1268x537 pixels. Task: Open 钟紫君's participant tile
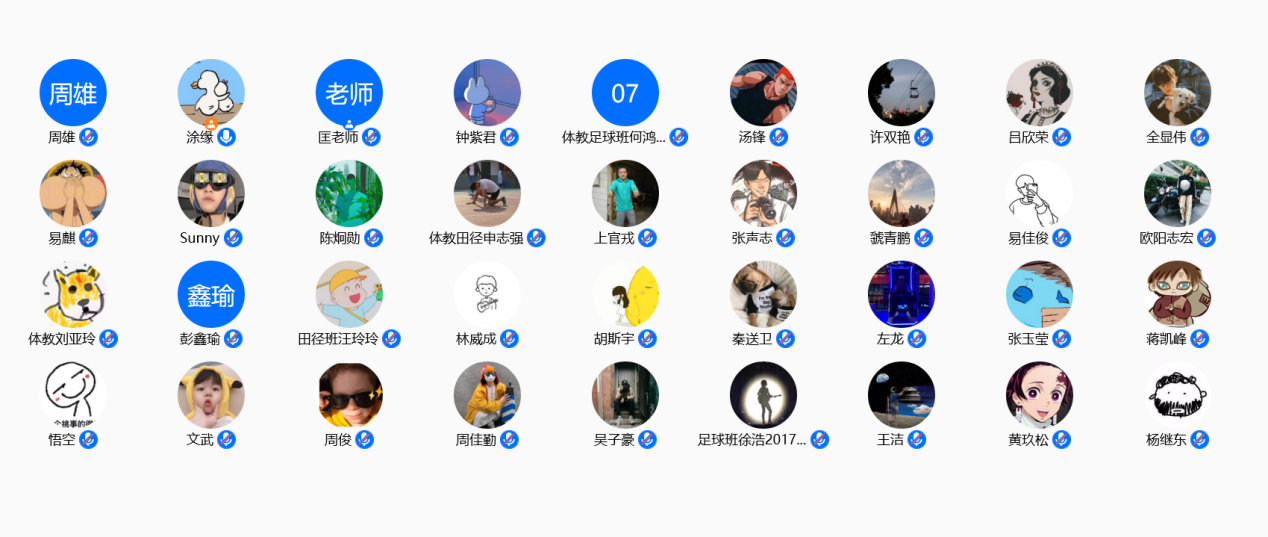[x=487, y=92]
